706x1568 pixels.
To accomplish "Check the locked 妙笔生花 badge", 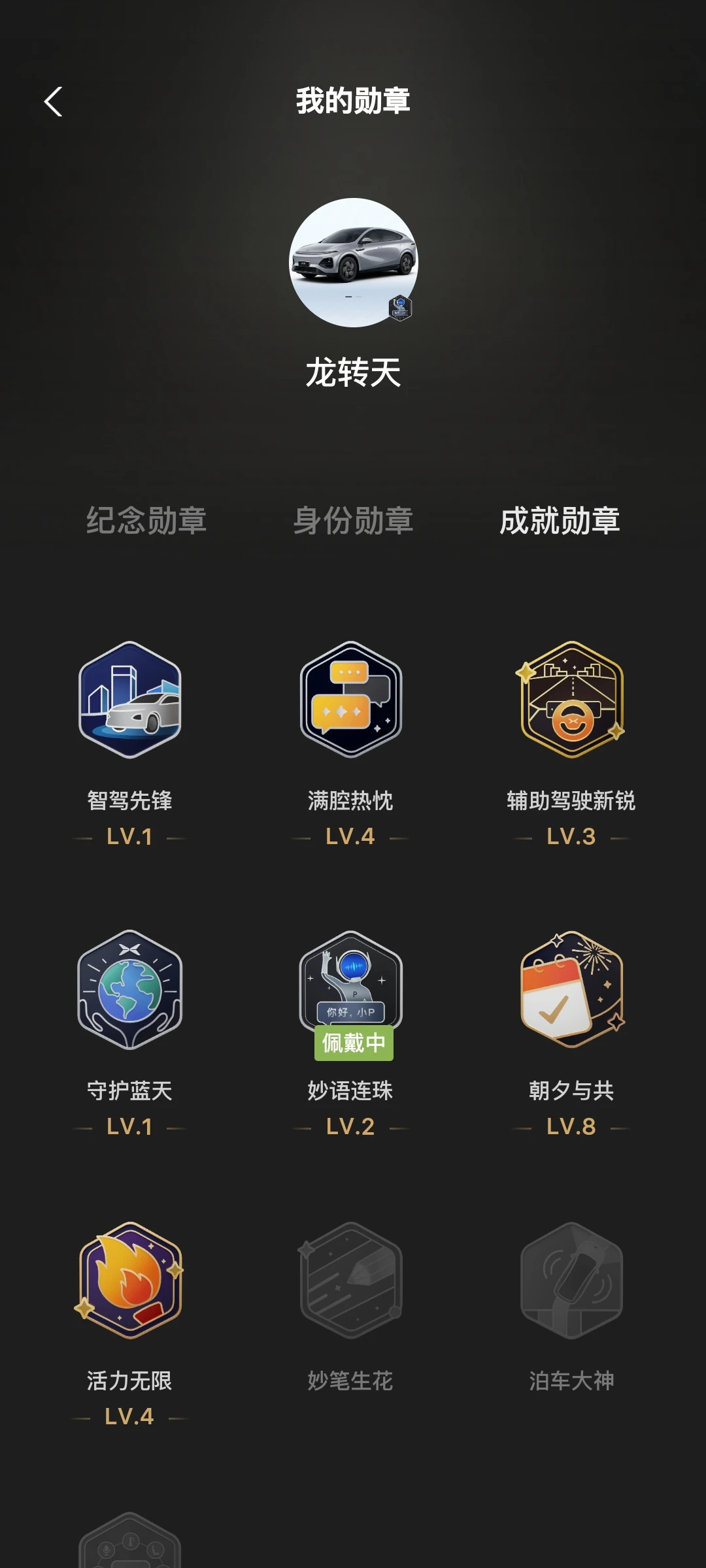I will pos(351,1280).
